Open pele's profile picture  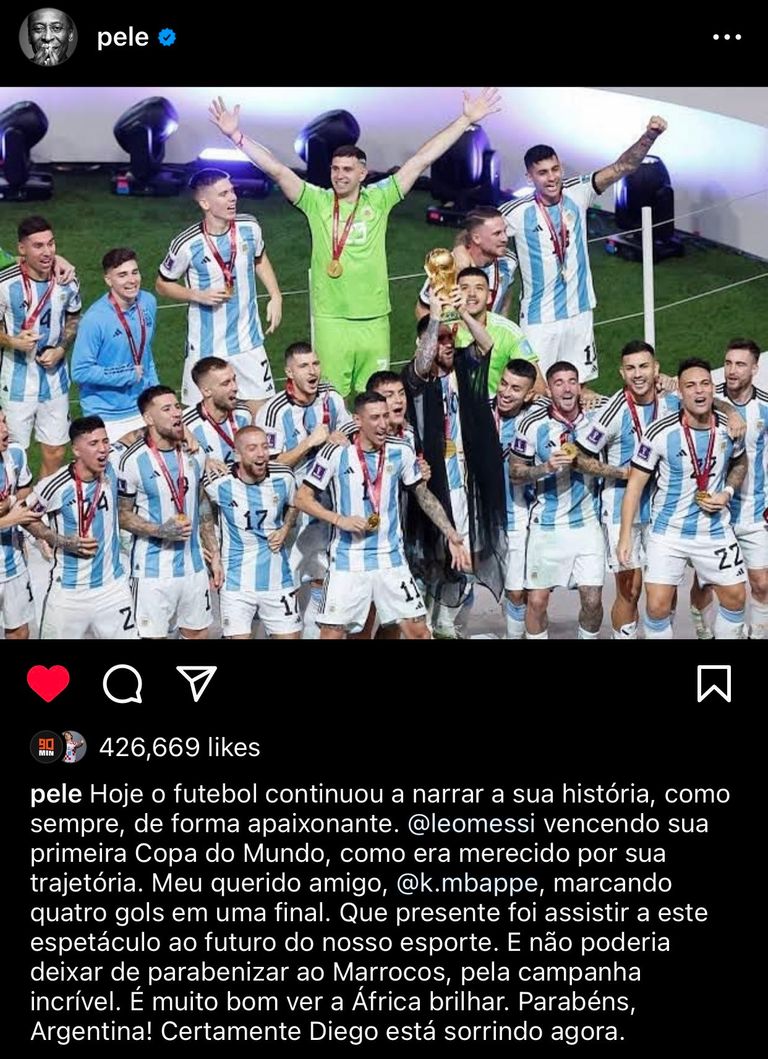coord(47,37)
